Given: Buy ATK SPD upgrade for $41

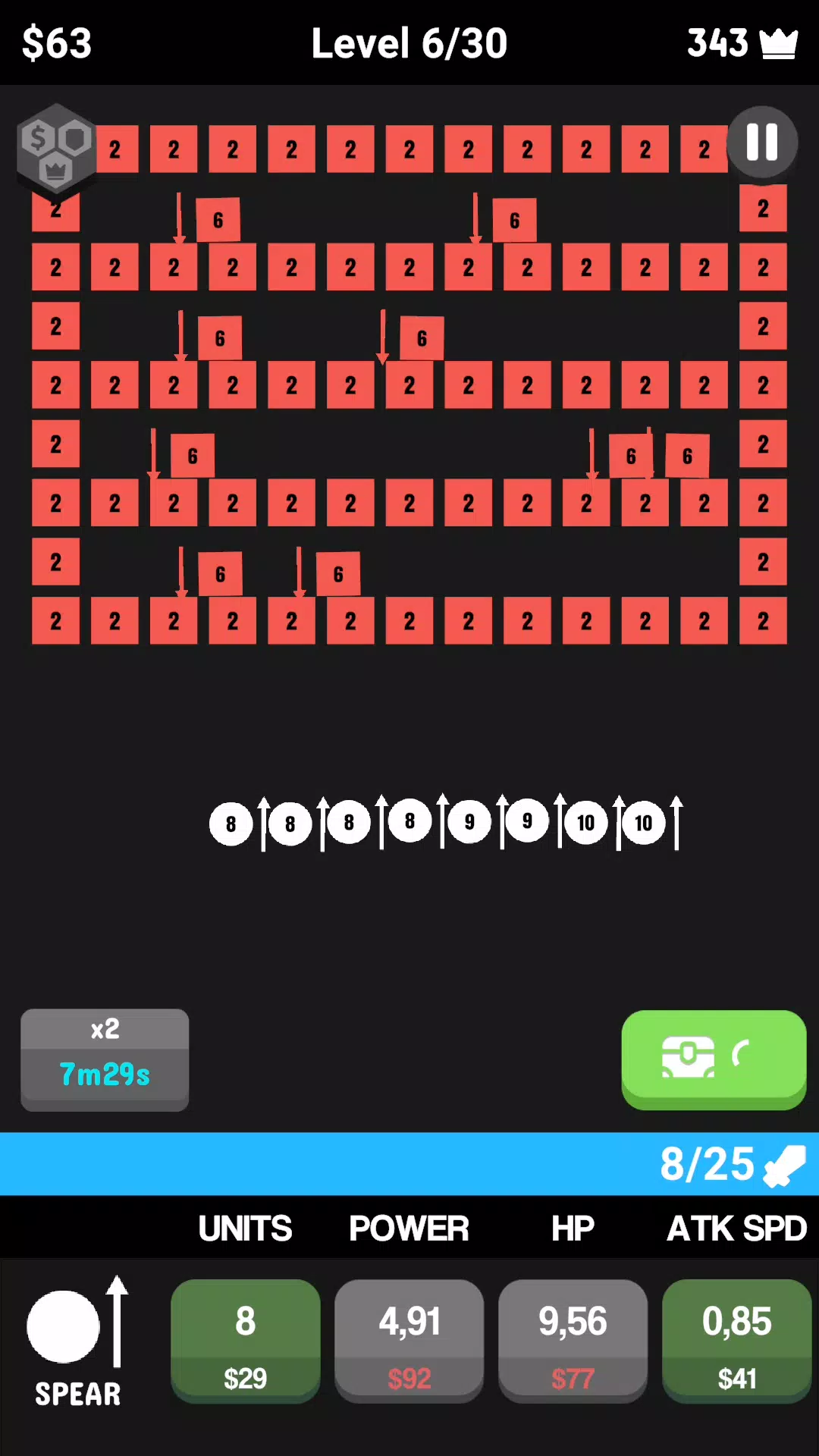Looking at the screenshot, I should 736,1341.
